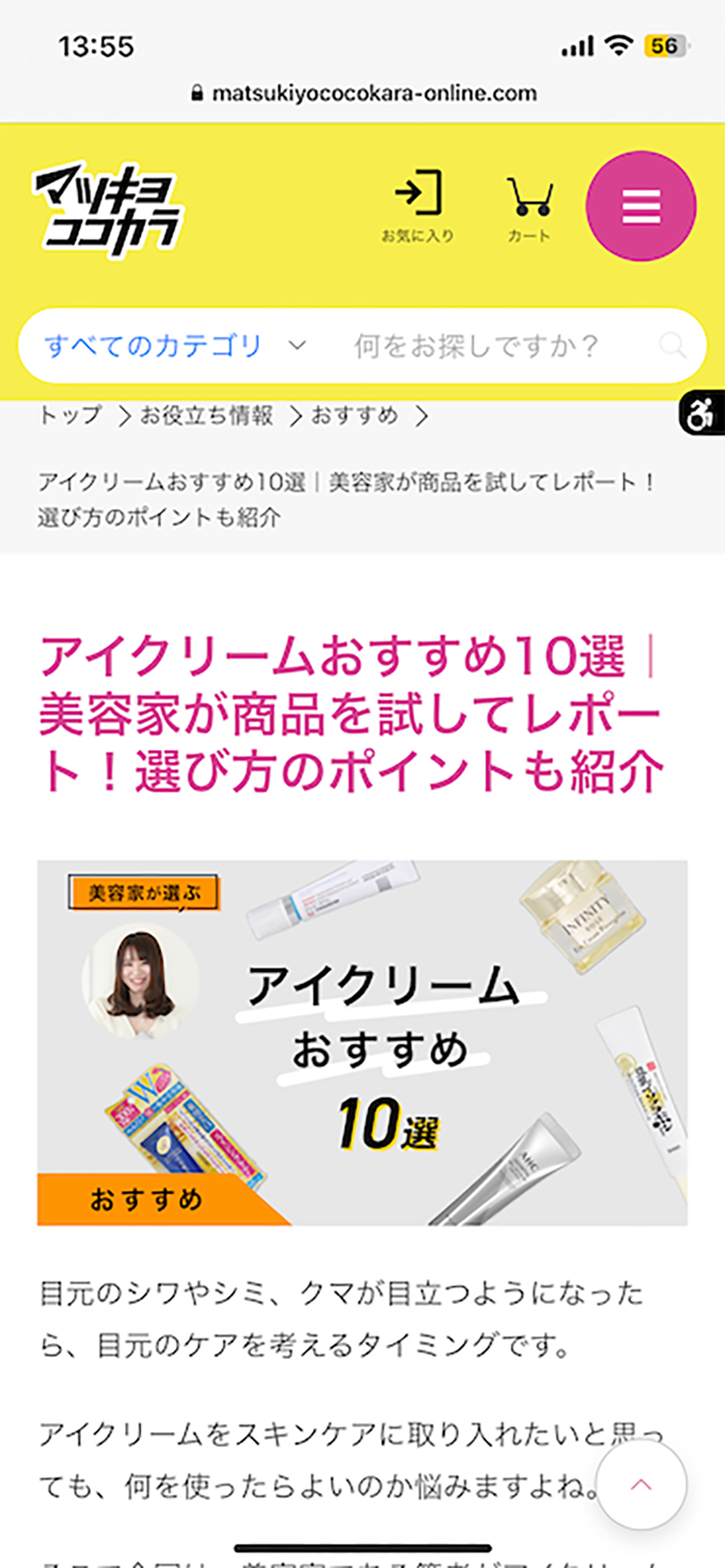Open the accessibility widget icon

702,414
